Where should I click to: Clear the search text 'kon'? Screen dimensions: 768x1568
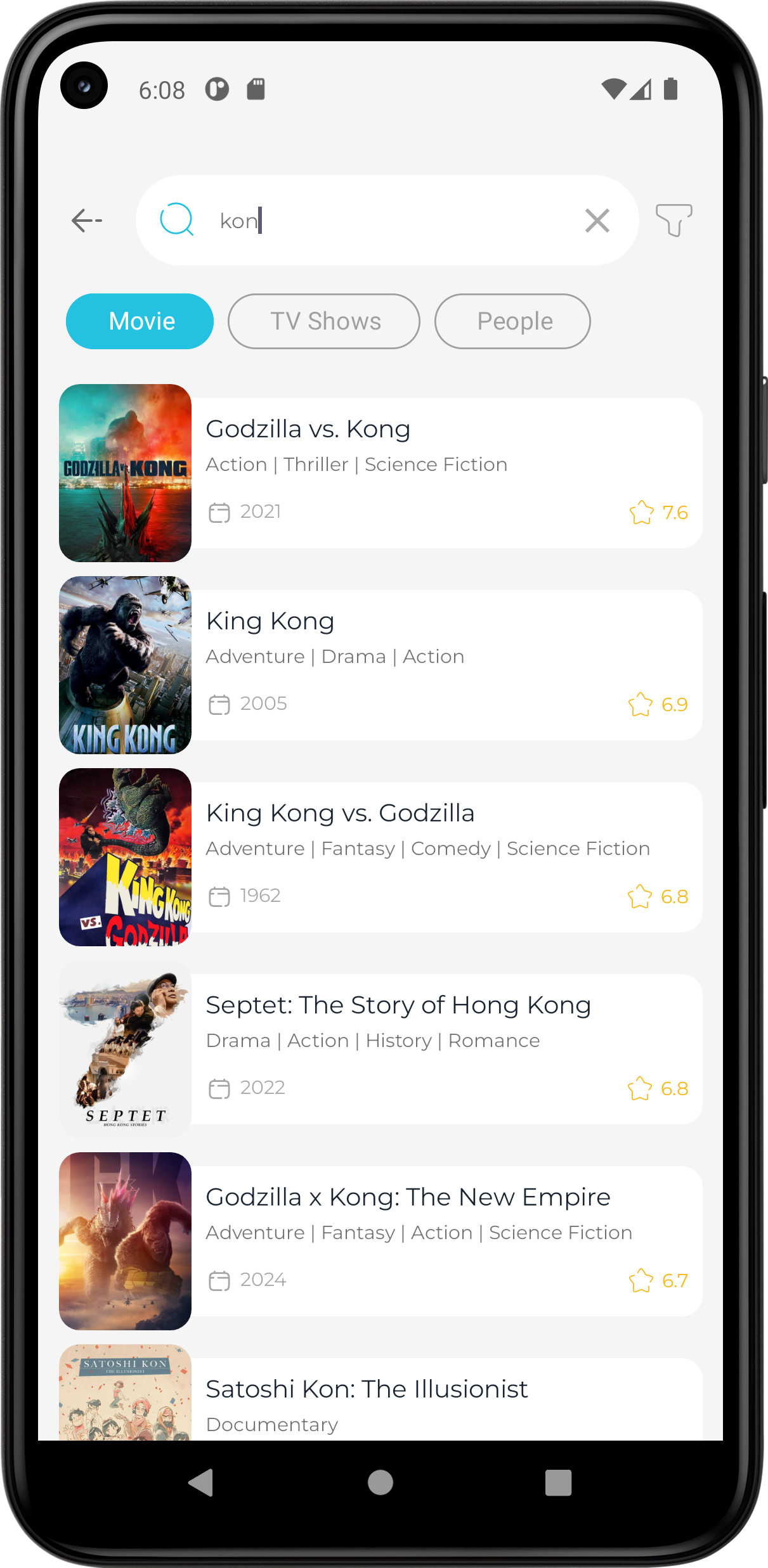click(597, 221)
